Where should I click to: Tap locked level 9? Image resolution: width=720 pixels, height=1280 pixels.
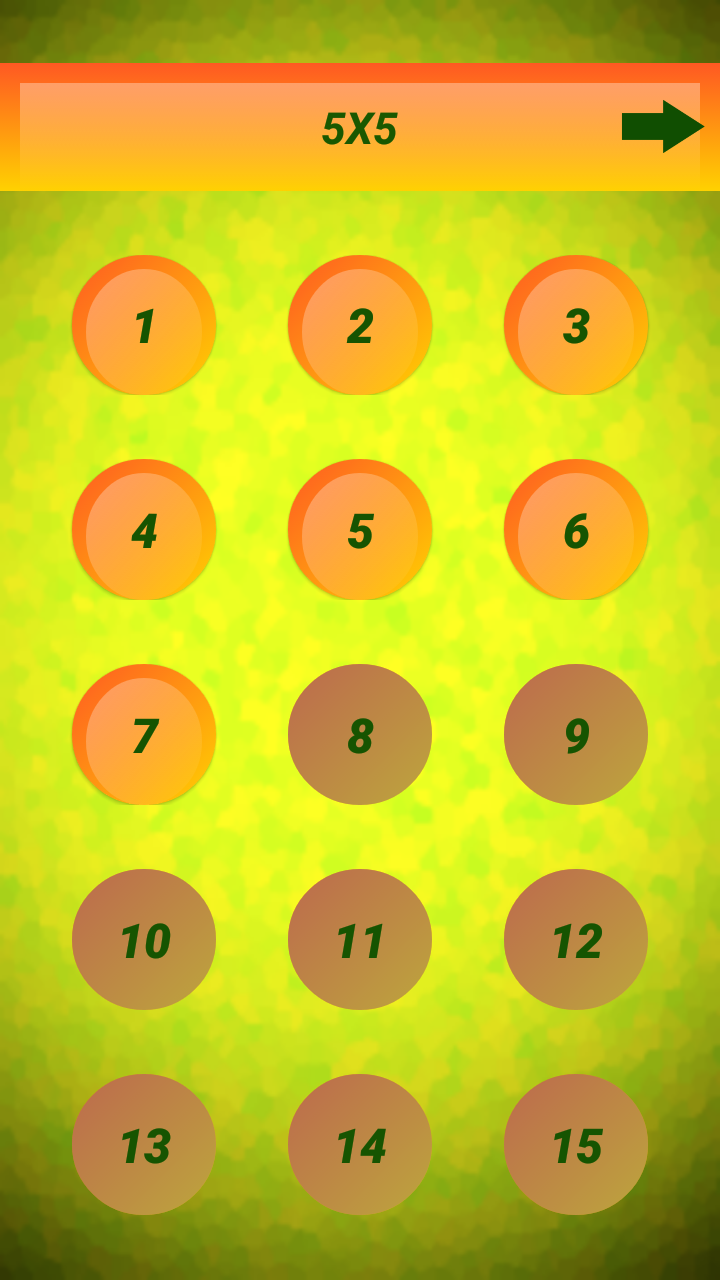click(x=576, y=735)
